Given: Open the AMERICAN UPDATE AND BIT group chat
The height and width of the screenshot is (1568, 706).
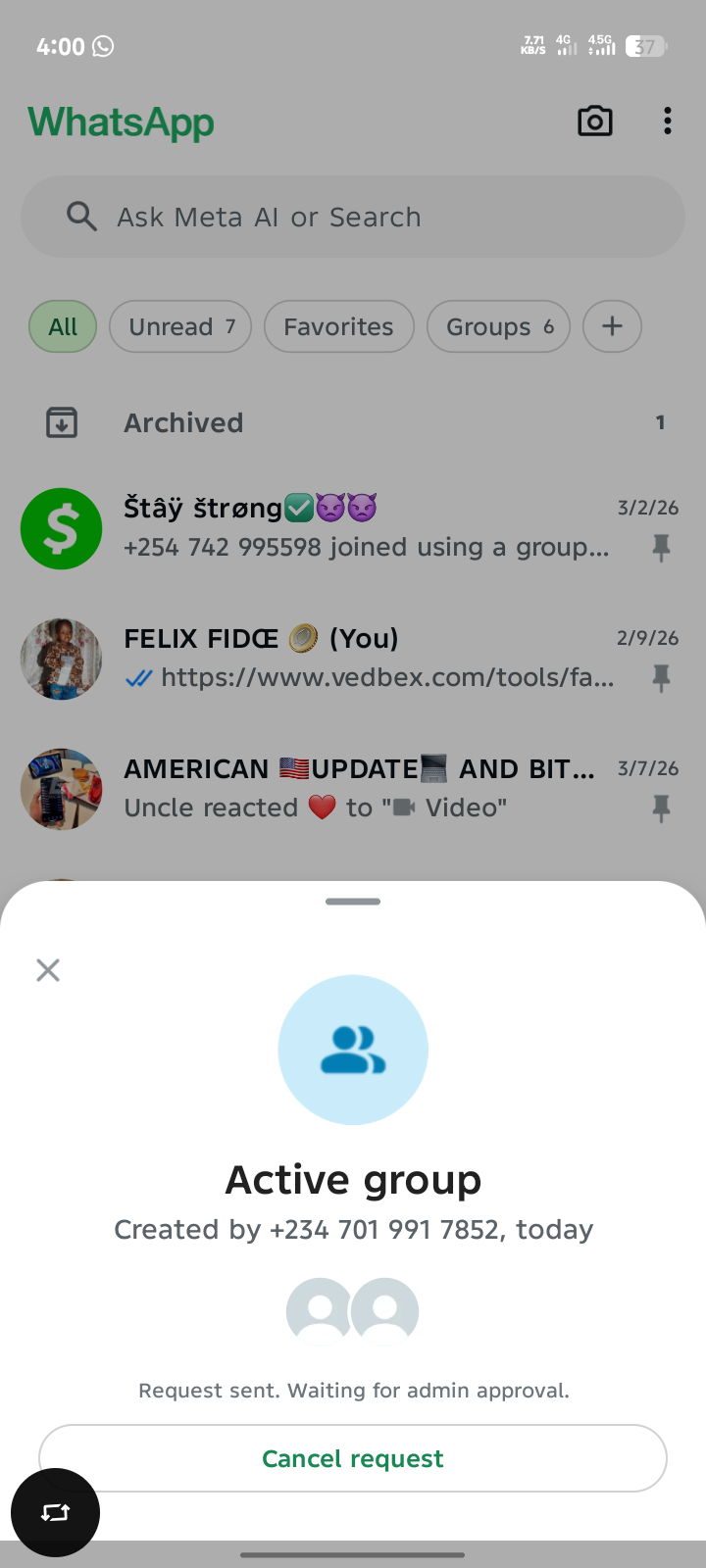Looking at the screenshot, I should click(353, 789).
